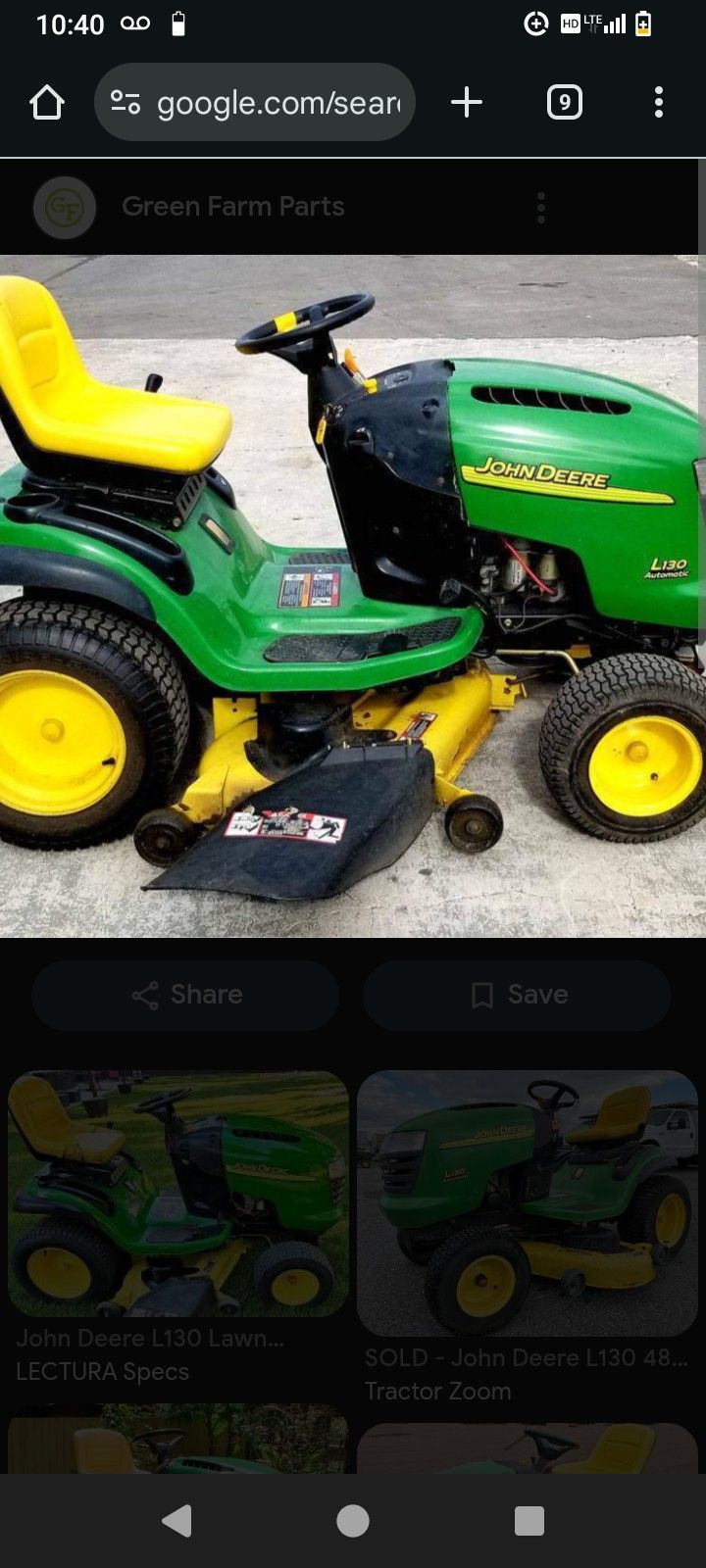Open the tab switcher showing 9 tabs
The width and height of the screenshot is (706, 1568).
[x=564, y=102]
